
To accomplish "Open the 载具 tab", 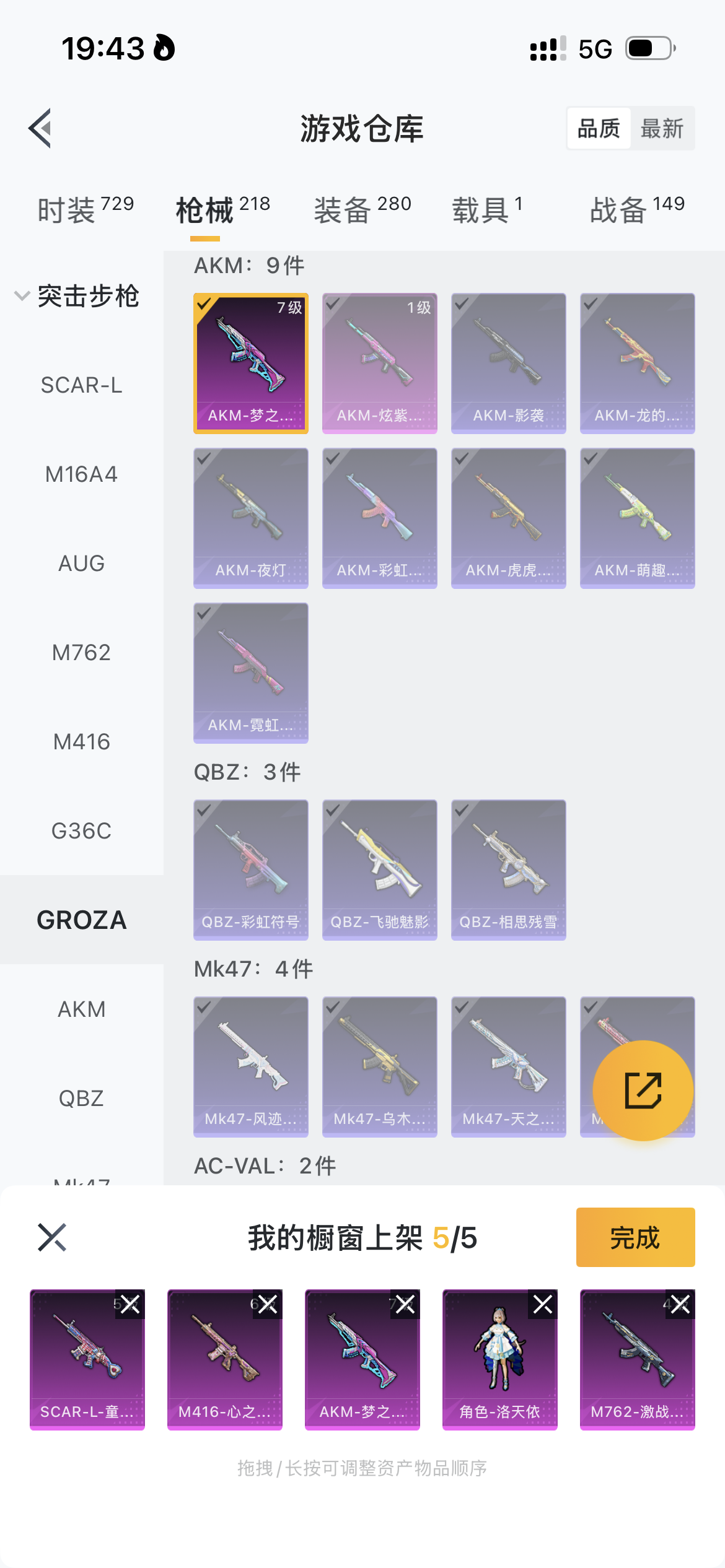I will click(487, 209).
